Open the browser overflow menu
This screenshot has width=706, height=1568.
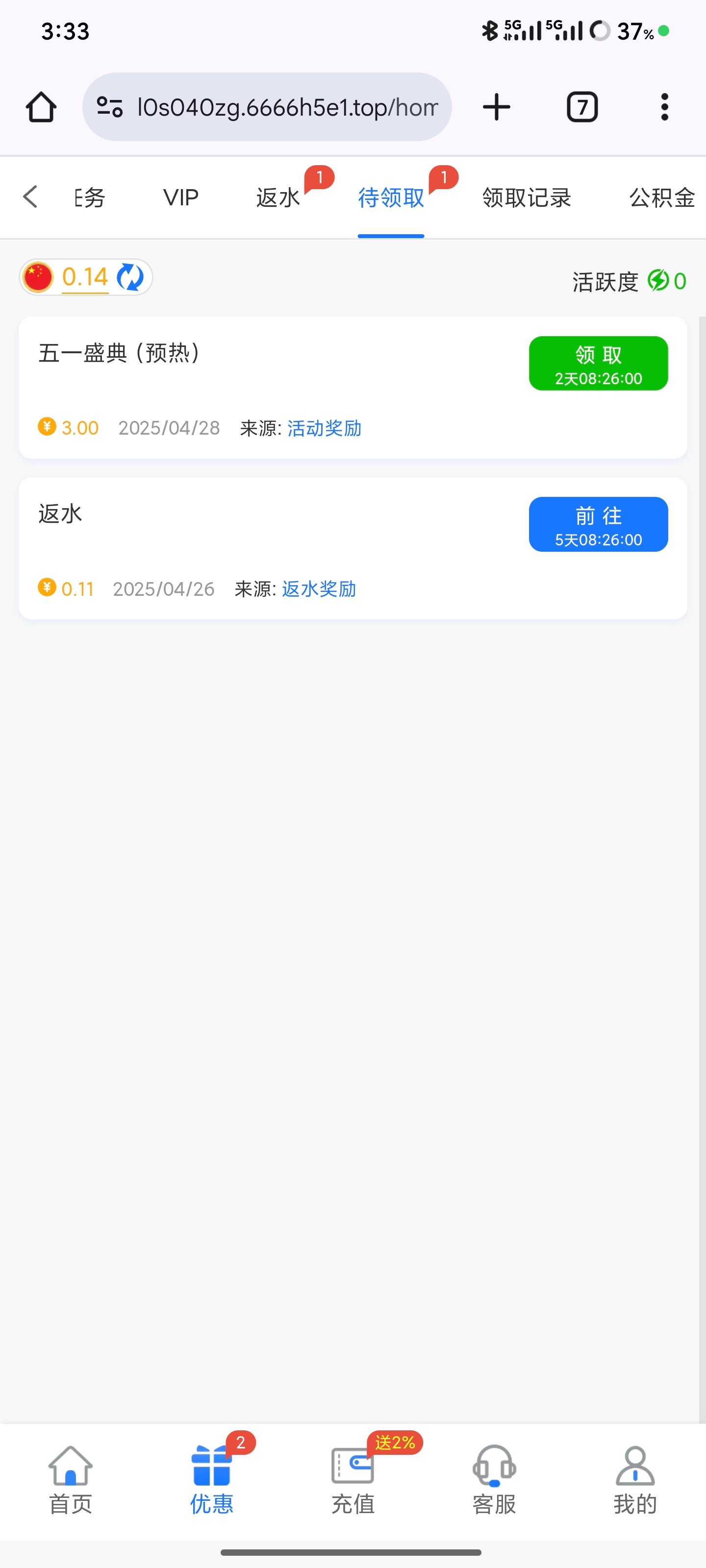(664, 107)
